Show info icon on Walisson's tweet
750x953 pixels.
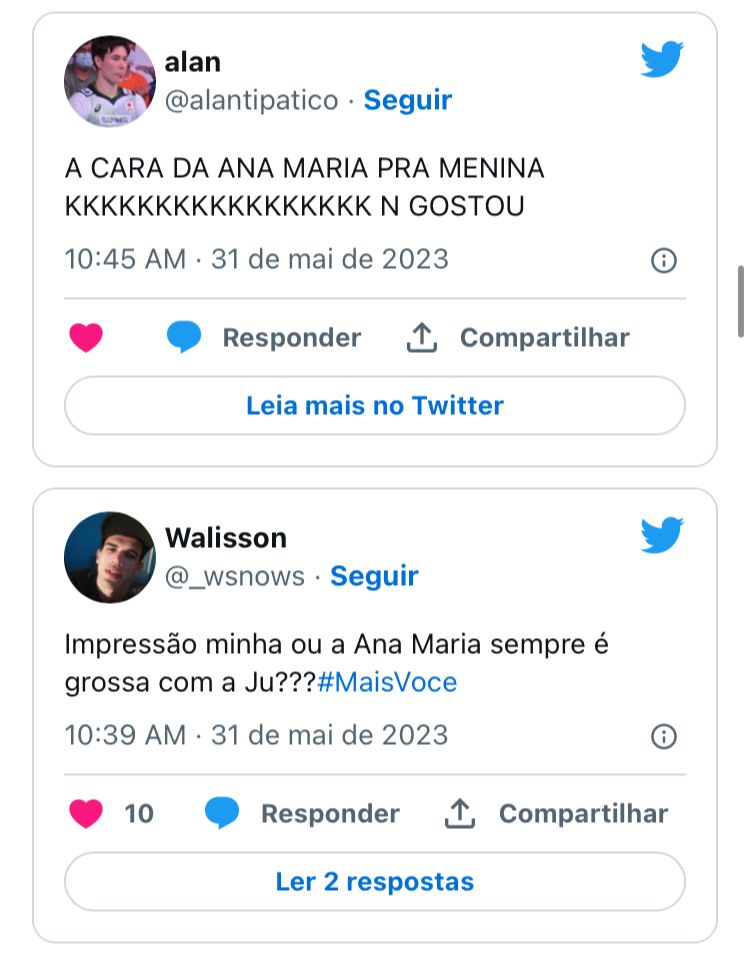pyautogui.click(x=664, y=737)
